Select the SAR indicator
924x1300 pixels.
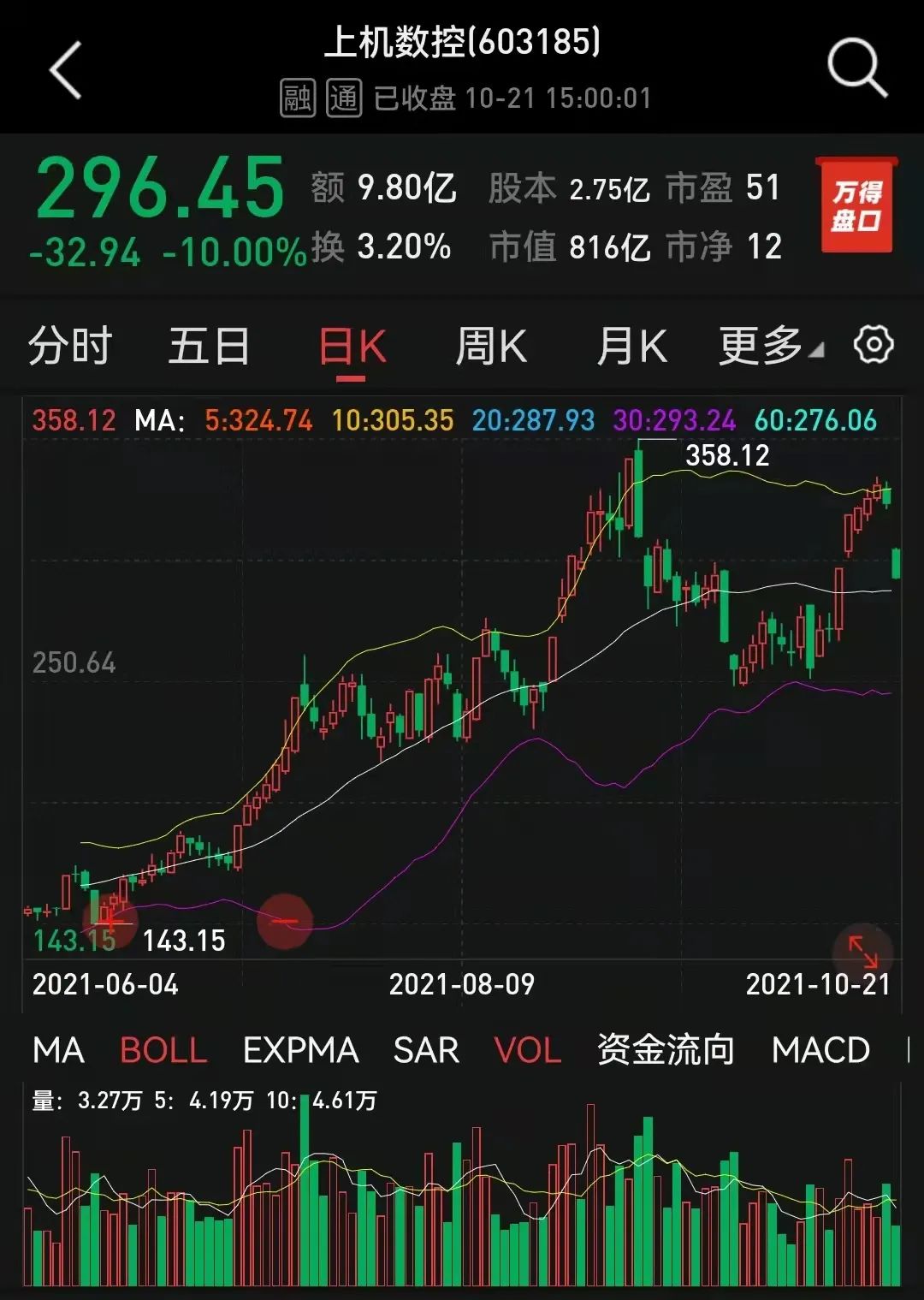[426, 1050]
